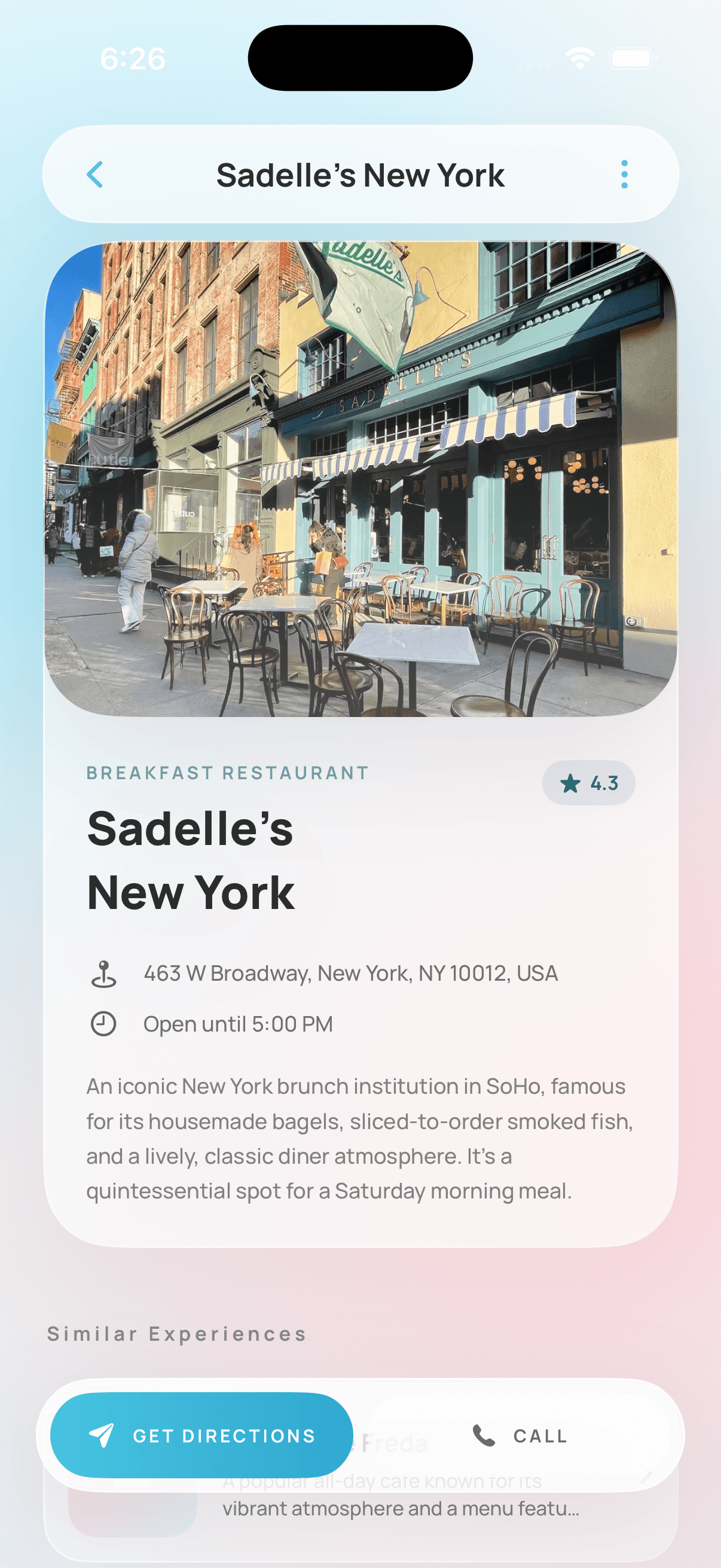Tap the star icon in the rating badge

coord(570,783)
